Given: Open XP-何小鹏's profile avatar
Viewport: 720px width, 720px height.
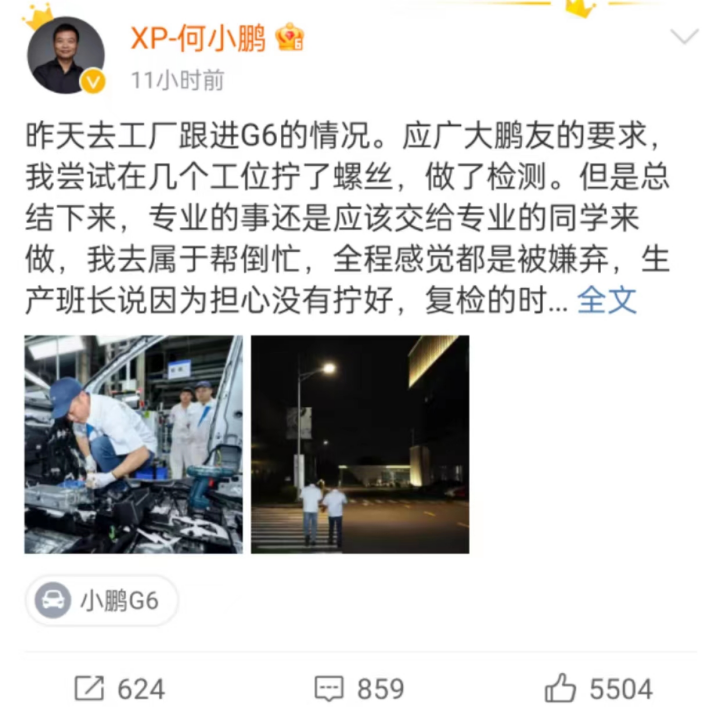Looking at the screenshot, I should 65,57.
